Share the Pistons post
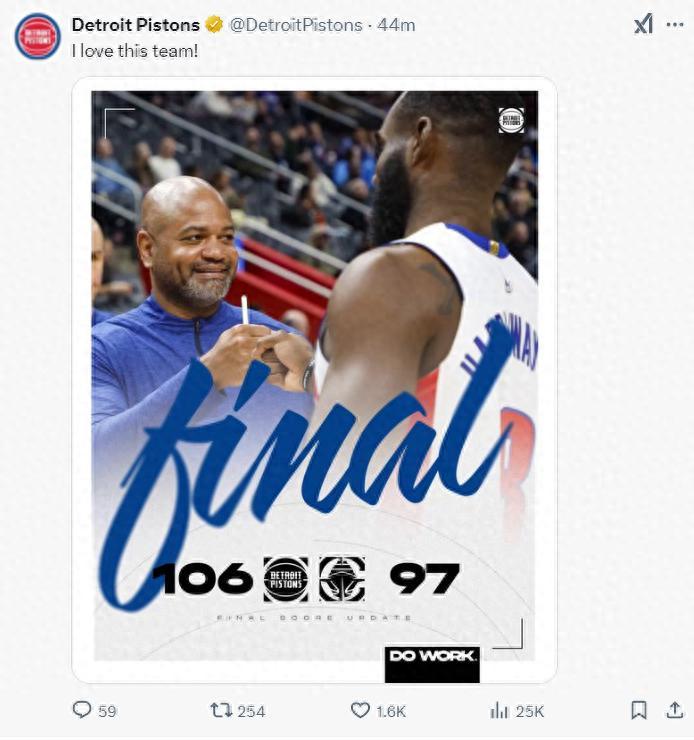694x740 pixels. coord(673,710)
